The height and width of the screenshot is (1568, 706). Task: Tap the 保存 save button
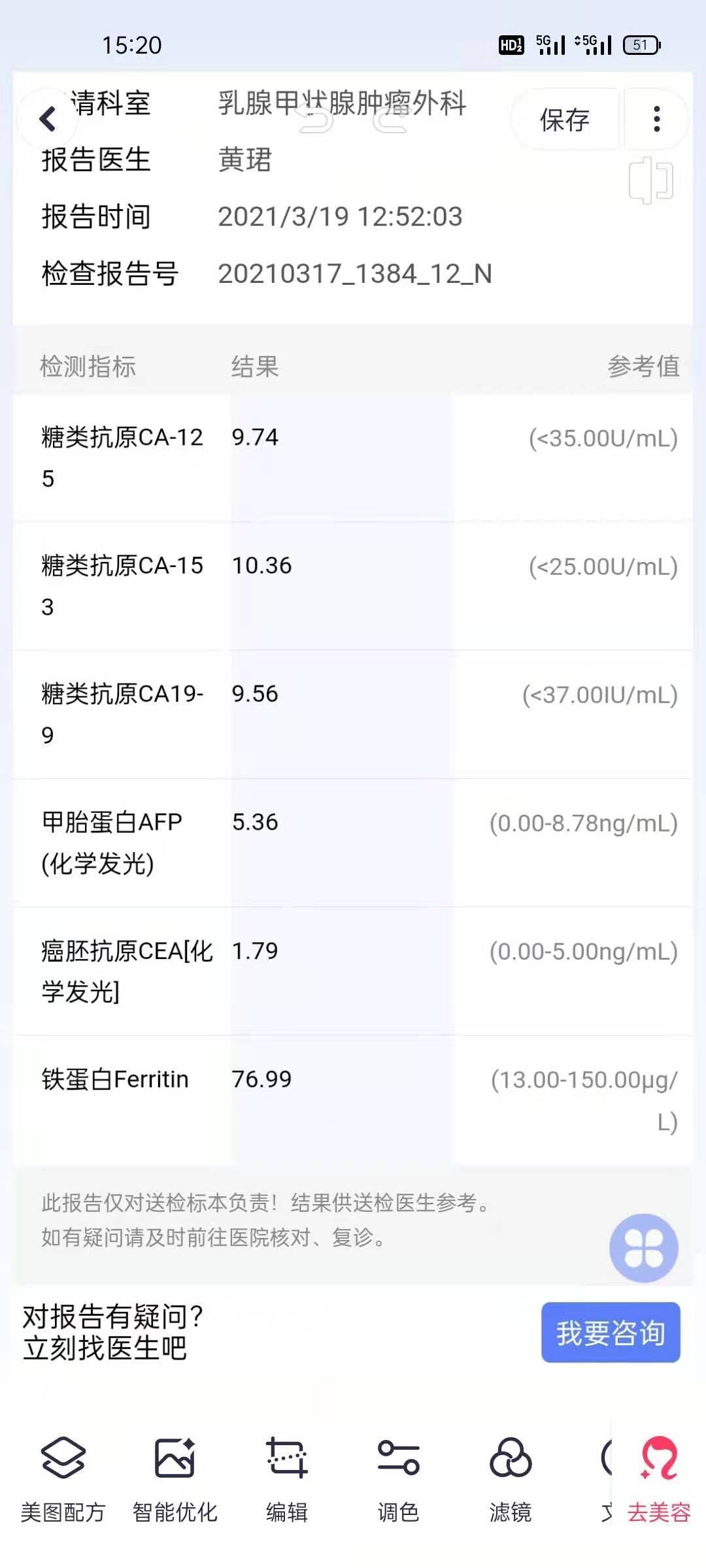pyautogui.click(x=565, y=120)
